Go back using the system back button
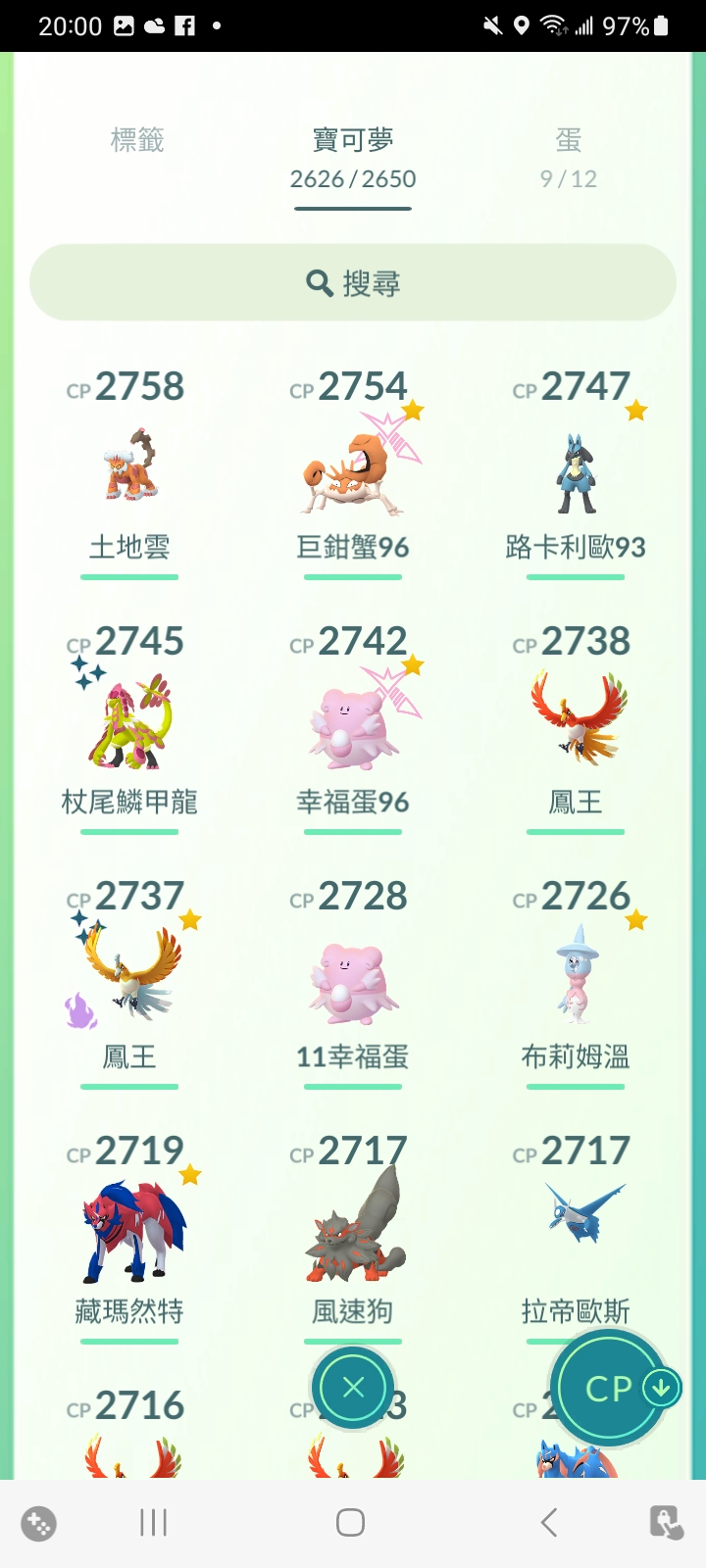 pyautogui.click(x=549, y=1522)
